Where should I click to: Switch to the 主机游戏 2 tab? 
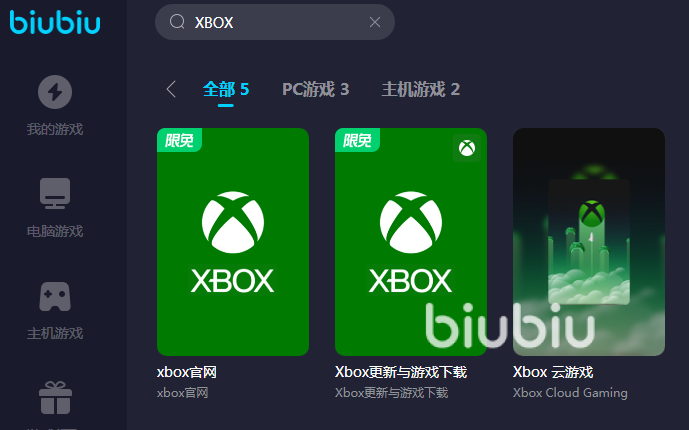420,89
